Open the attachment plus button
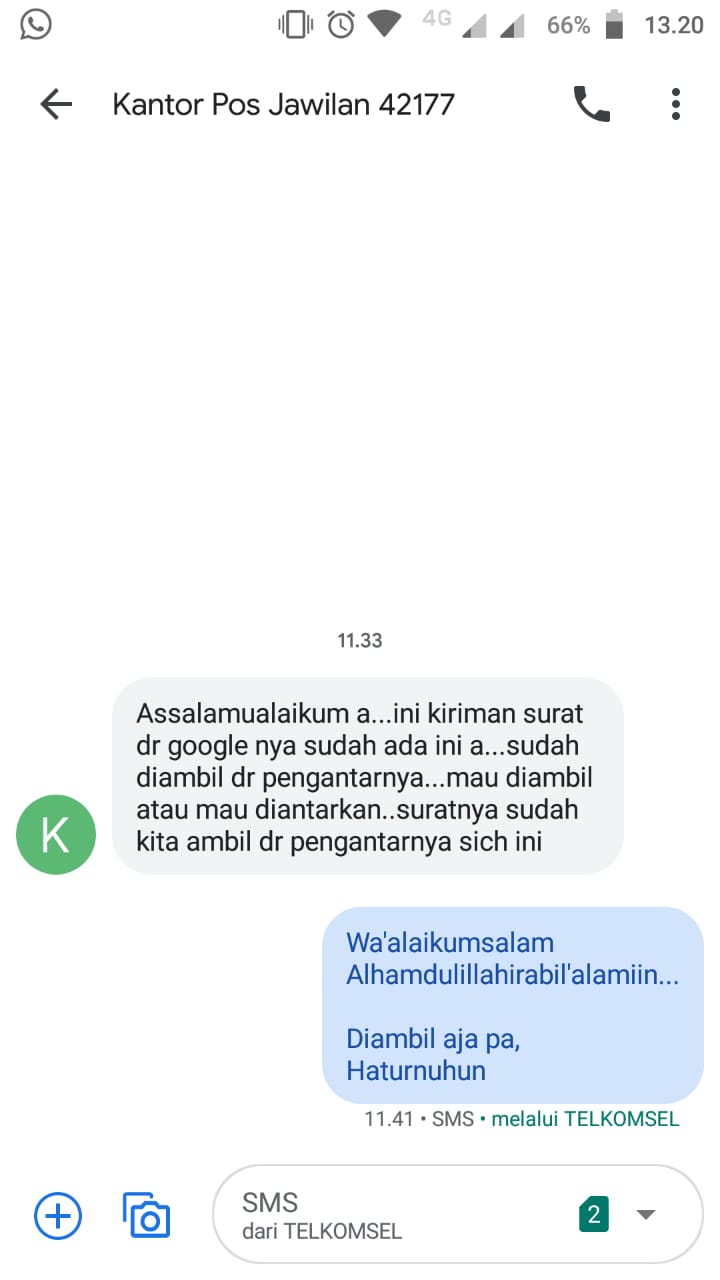The height and width of the screenshot is (1280, 720). [x=58, y=1216]
